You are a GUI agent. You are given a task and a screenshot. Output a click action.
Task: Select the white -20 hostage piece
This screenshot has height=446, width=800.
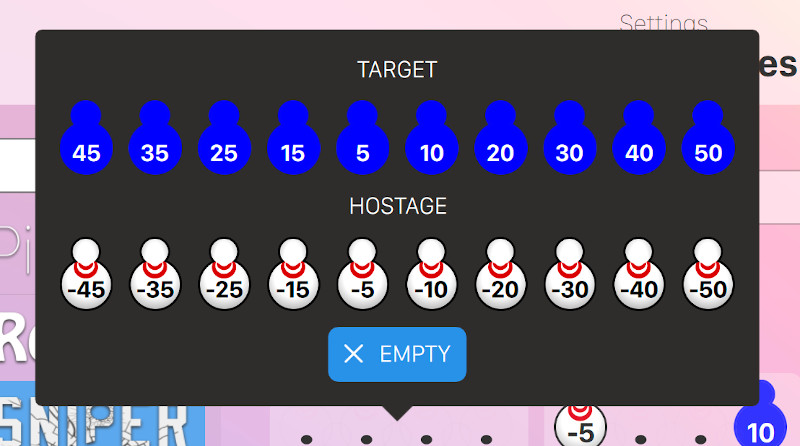501,279
